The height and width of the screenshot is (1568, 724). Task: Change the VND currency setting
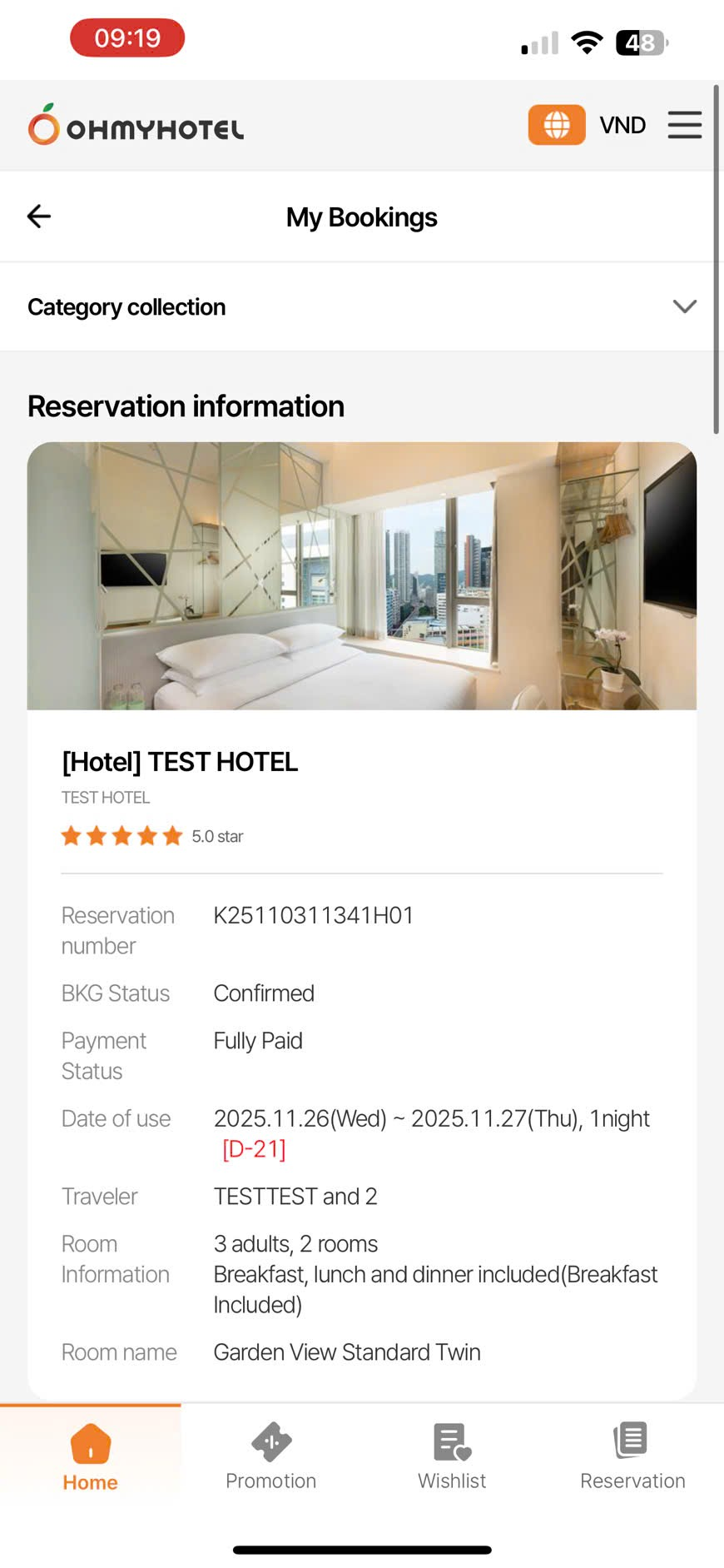click(x=622, y=125)
